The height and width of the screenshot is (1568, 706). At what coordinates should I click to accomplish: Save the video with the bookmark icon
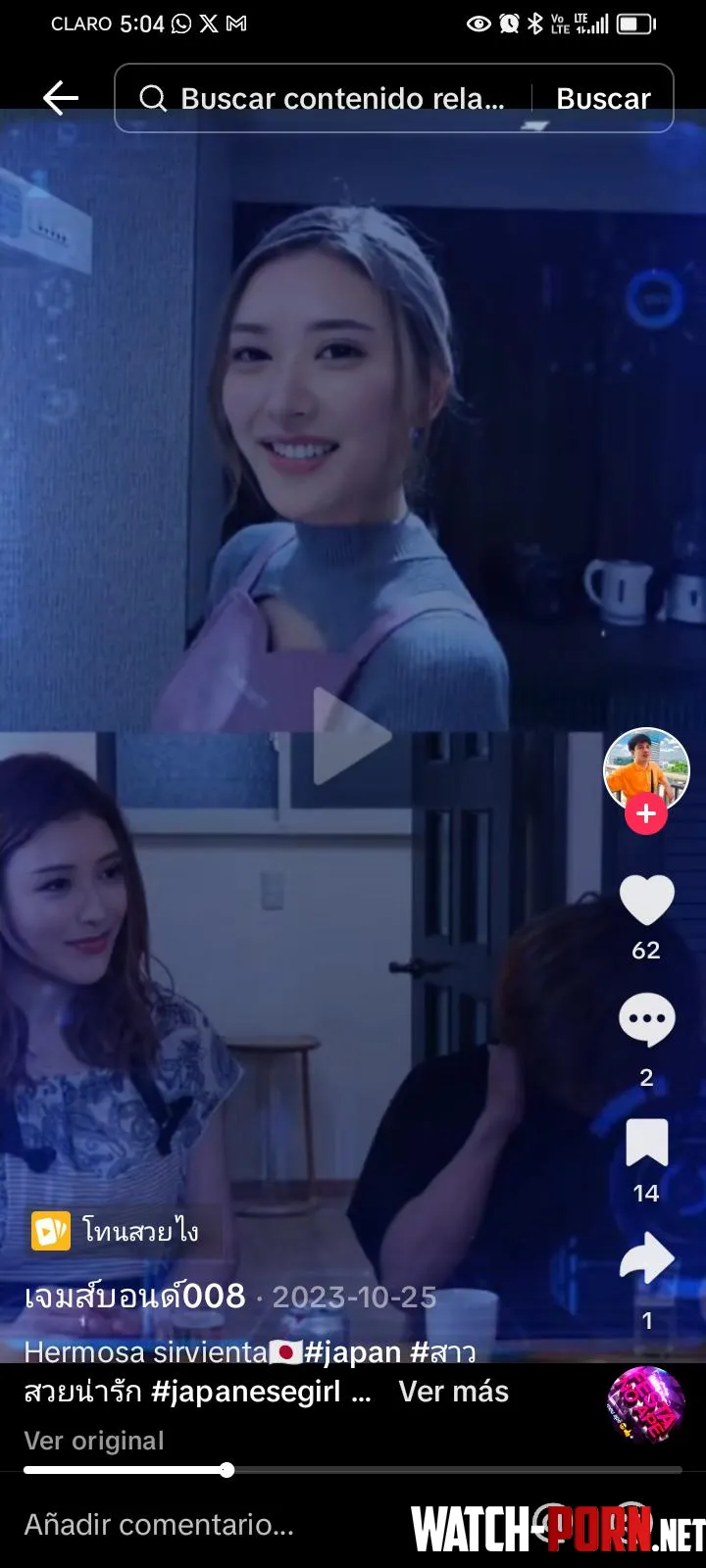(646, 1143)
